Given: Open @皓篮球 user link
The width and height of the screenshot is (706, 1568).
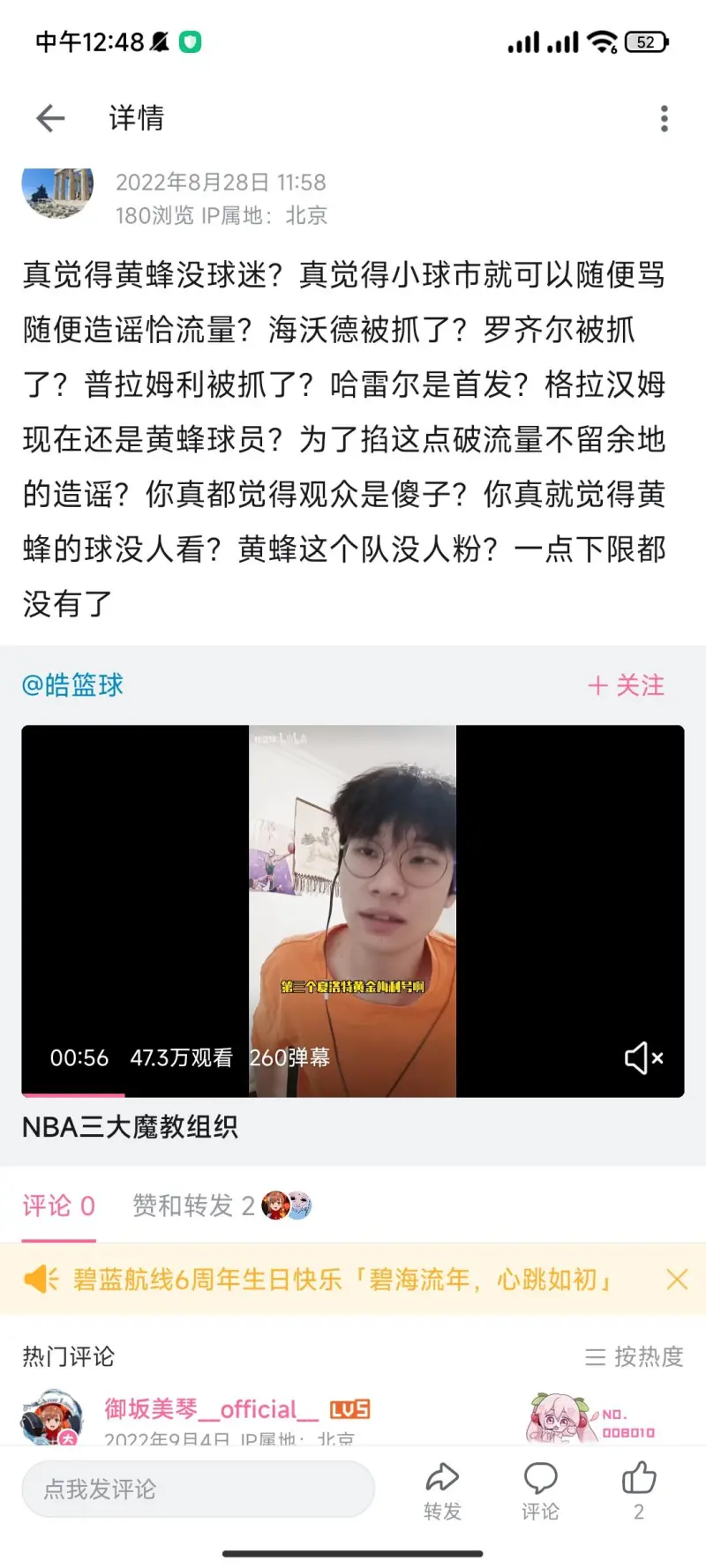Looking at the screenshot, I should click(72, 685).
